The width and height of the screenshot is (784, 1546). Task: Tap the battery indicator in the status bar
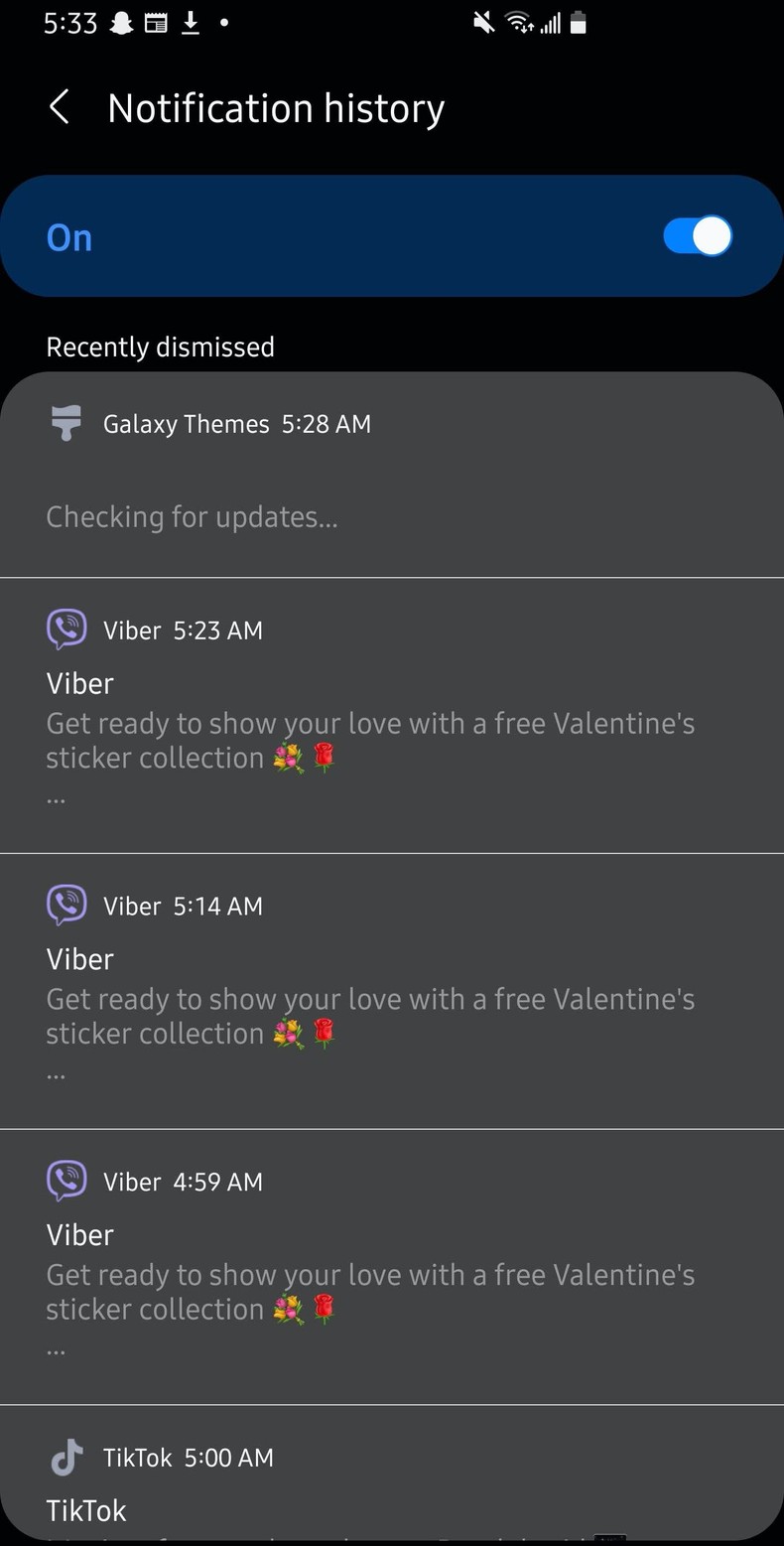[x=577, y=21]
